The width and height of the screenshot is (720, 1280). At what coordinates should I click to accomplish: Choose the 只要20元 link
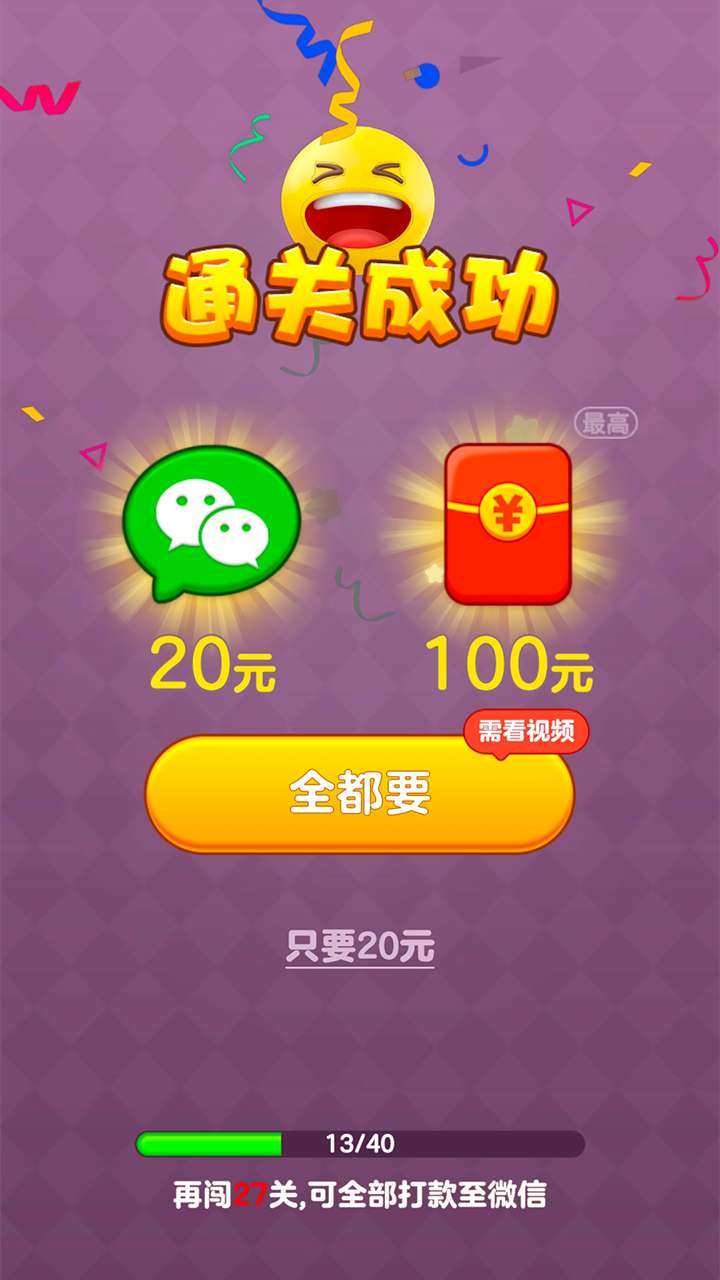coord(360,946)
